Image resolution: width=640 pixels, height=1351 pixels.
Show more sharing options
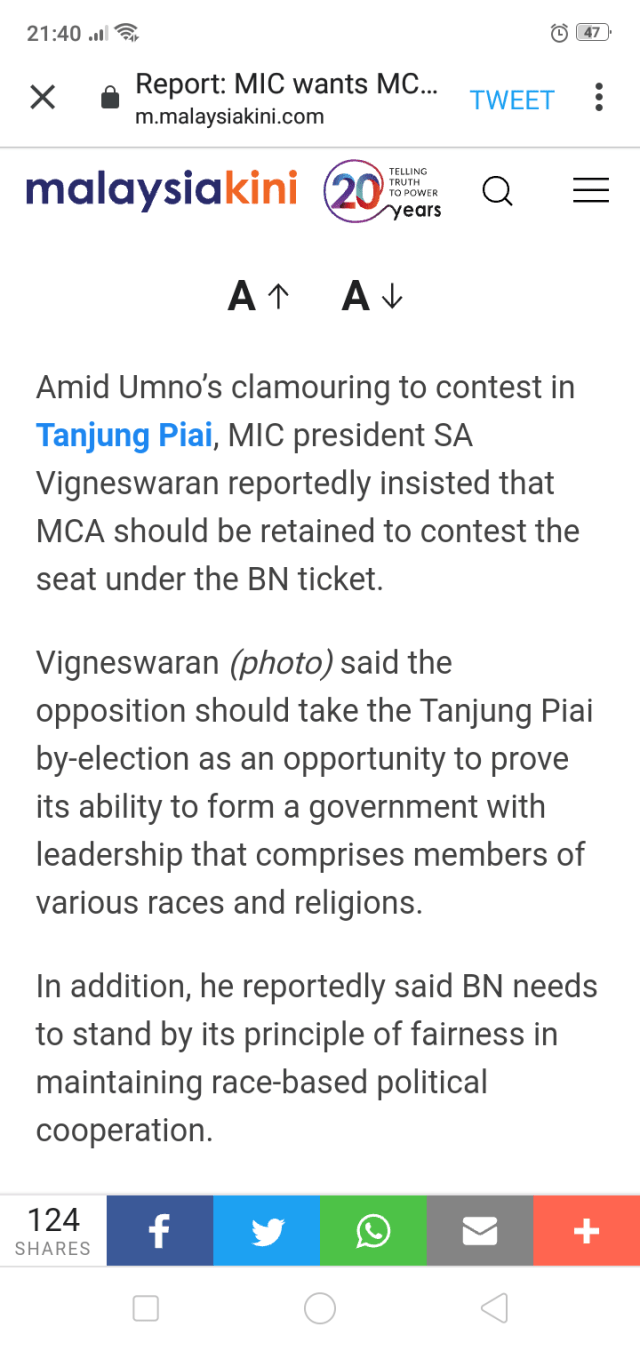tap(586, 1231)
